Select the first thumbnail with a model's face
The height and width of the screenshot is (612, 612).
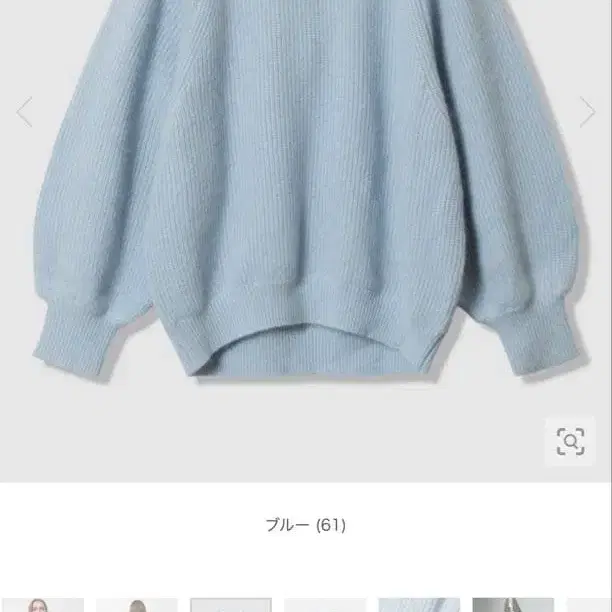coord(43,605)
